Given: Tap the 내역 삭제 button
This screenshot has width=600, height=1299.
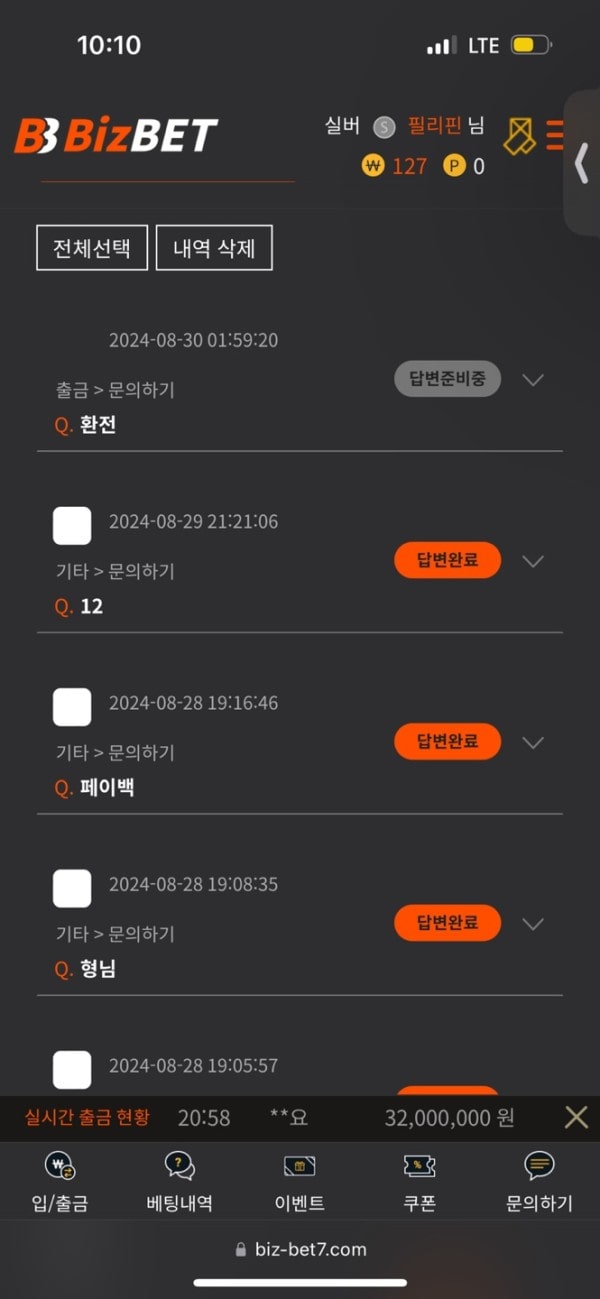Looking at the screenshot, I should pyautogui.click(x=214, y=247).
